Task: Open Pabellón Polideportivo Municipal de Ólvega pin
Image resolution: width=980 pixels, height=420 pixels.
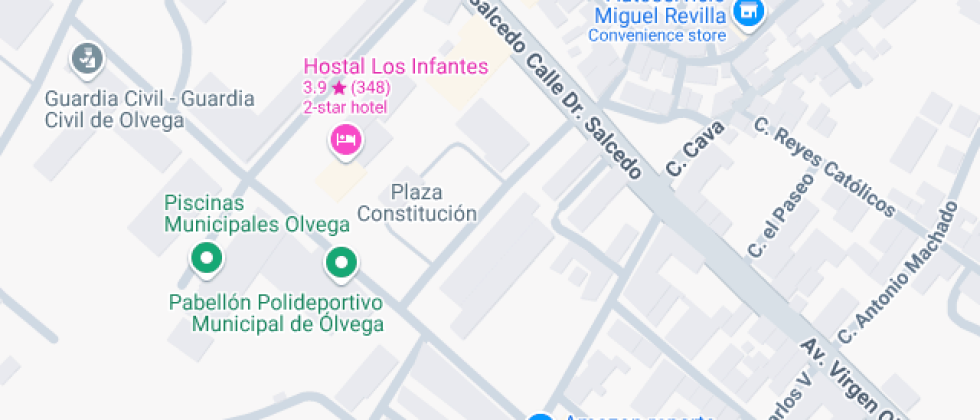Action: pyautogui.click(x=341, y=263)
